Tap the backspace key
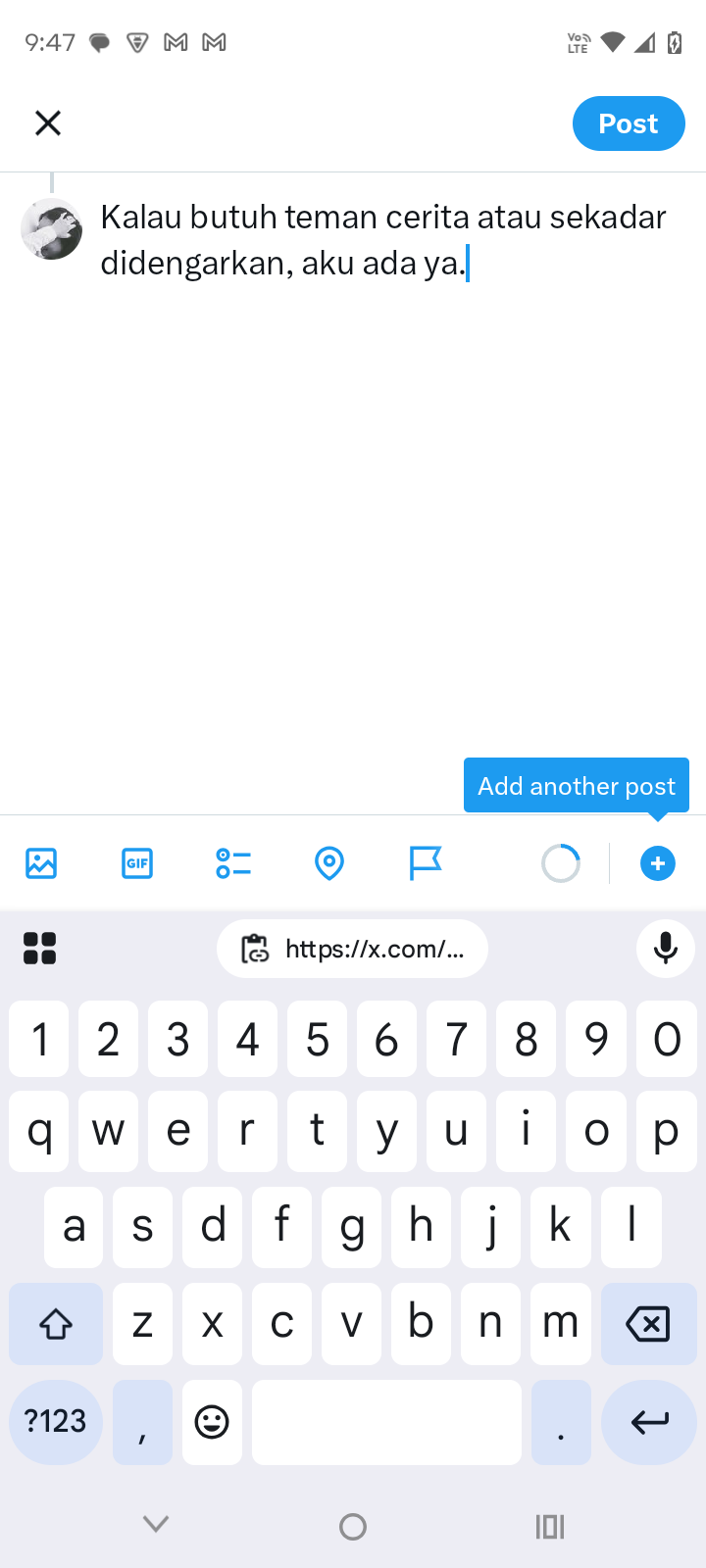 pyautogui.click(x=647, y=1324)
